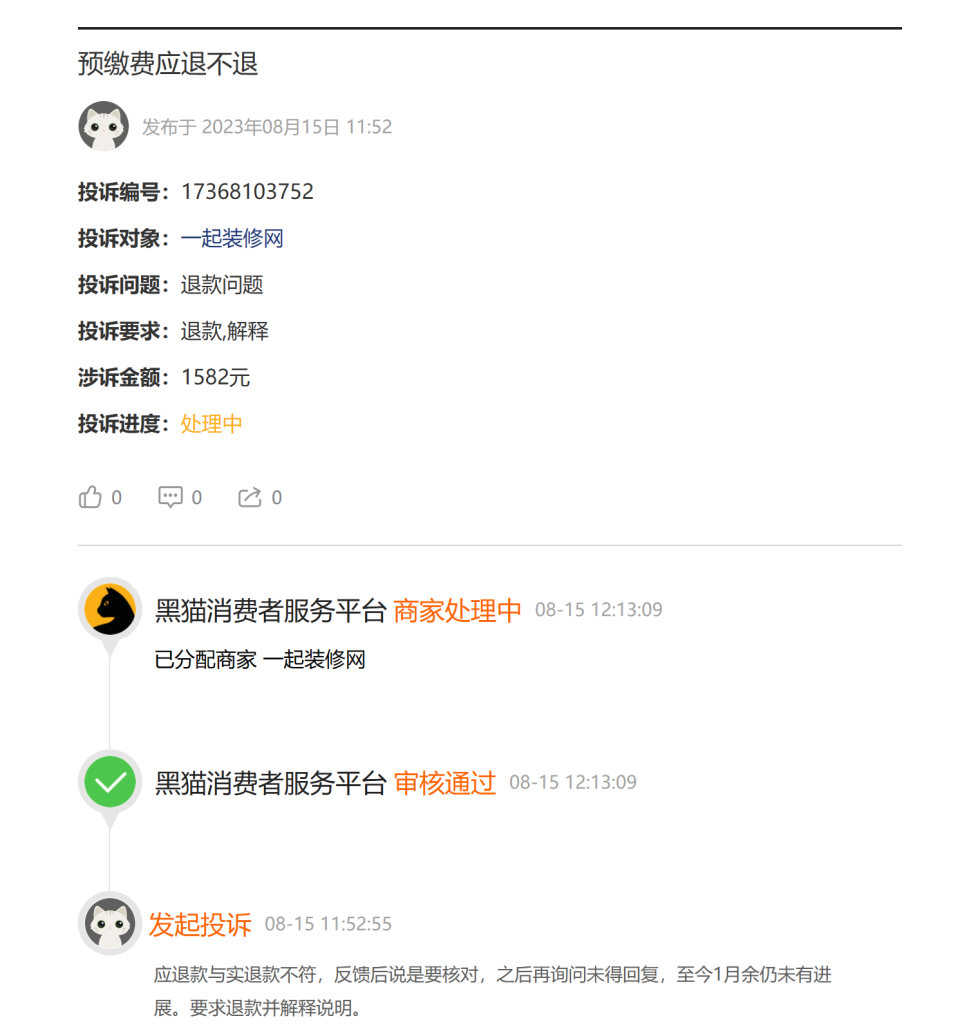Open the comments via comment bubble icon
960x1034 pixels.
click(x=170, y=496)
